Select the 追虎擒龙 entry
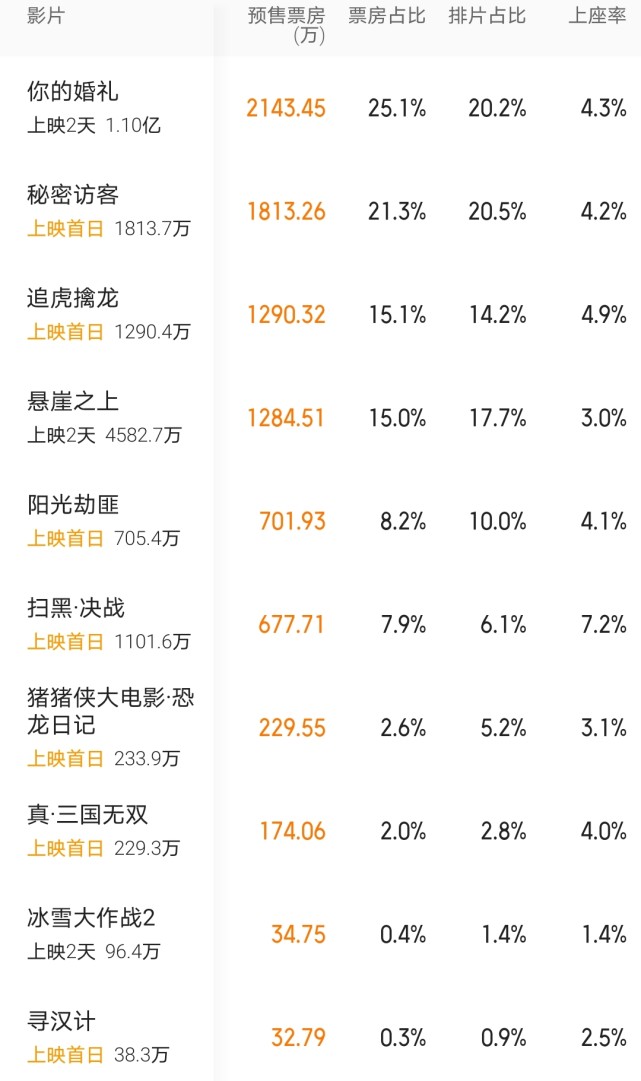Screen dimensions: 641x1081 pyautogui.click(x=320, y=315)
